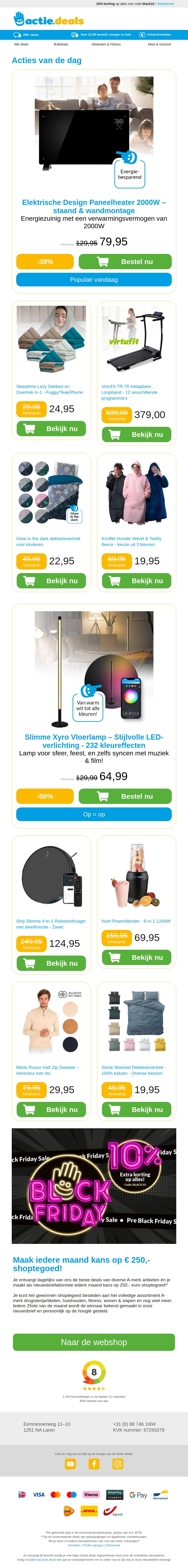Tap Bekijk nu for Stone Washed Dekbedovertrek
The height and width of the screenshot is (1568, 188).
coord(137,1110)
